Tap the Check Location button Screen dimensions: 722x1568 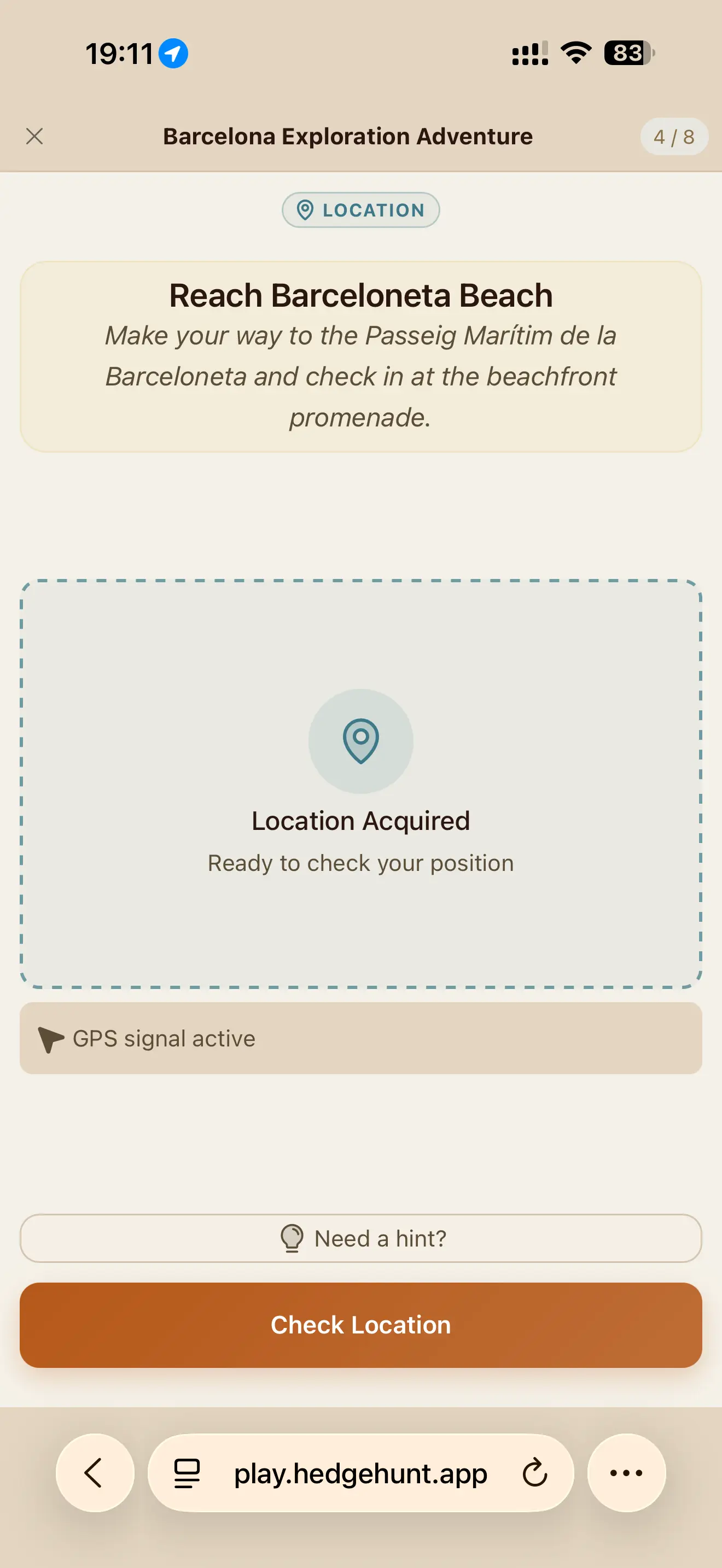click(360, 1325)
